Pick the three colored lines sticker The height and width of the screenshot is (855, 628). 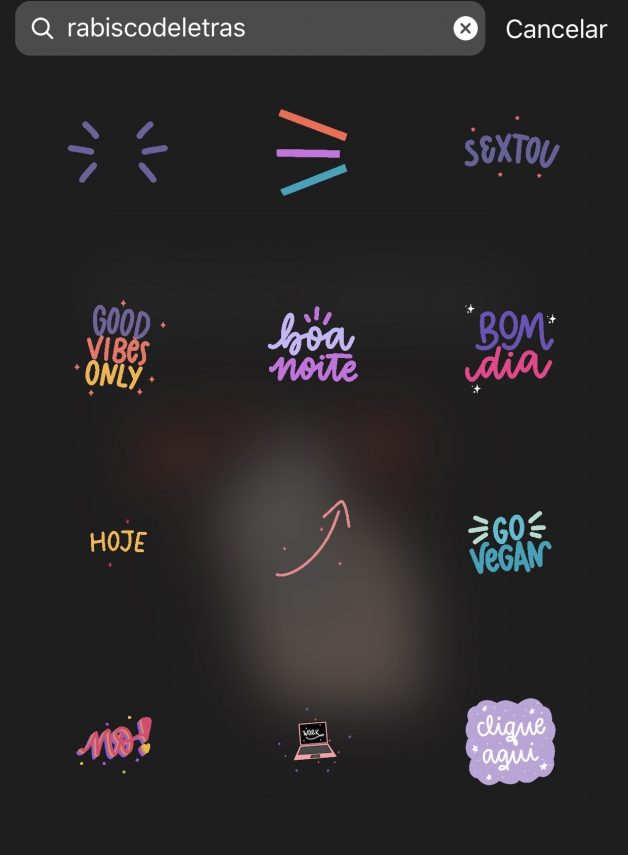pos(313,152)
